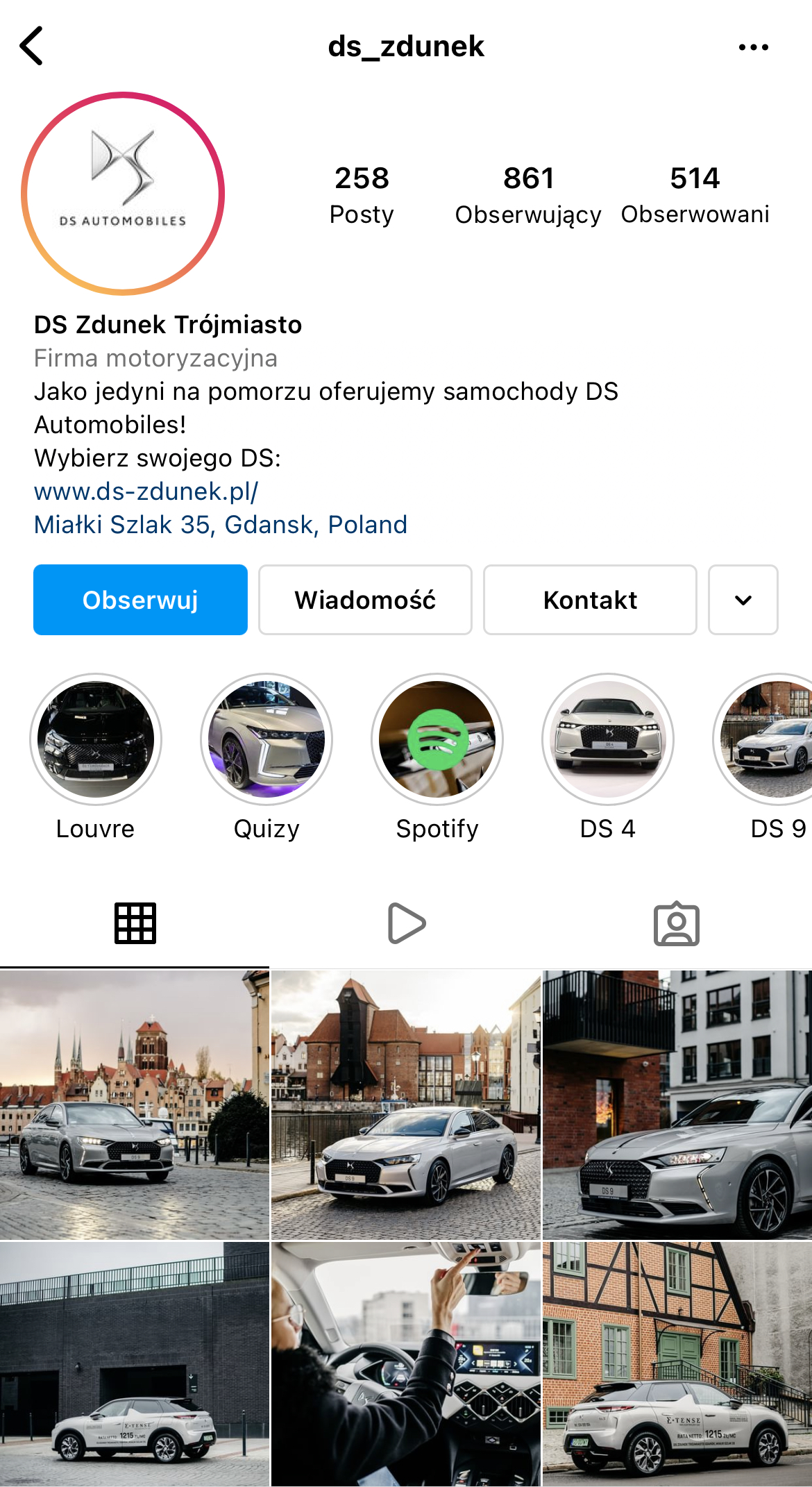Screen dimensions: 812x1487
Task: Switch to the tagged photos tab
Action: tap(677, 924)
